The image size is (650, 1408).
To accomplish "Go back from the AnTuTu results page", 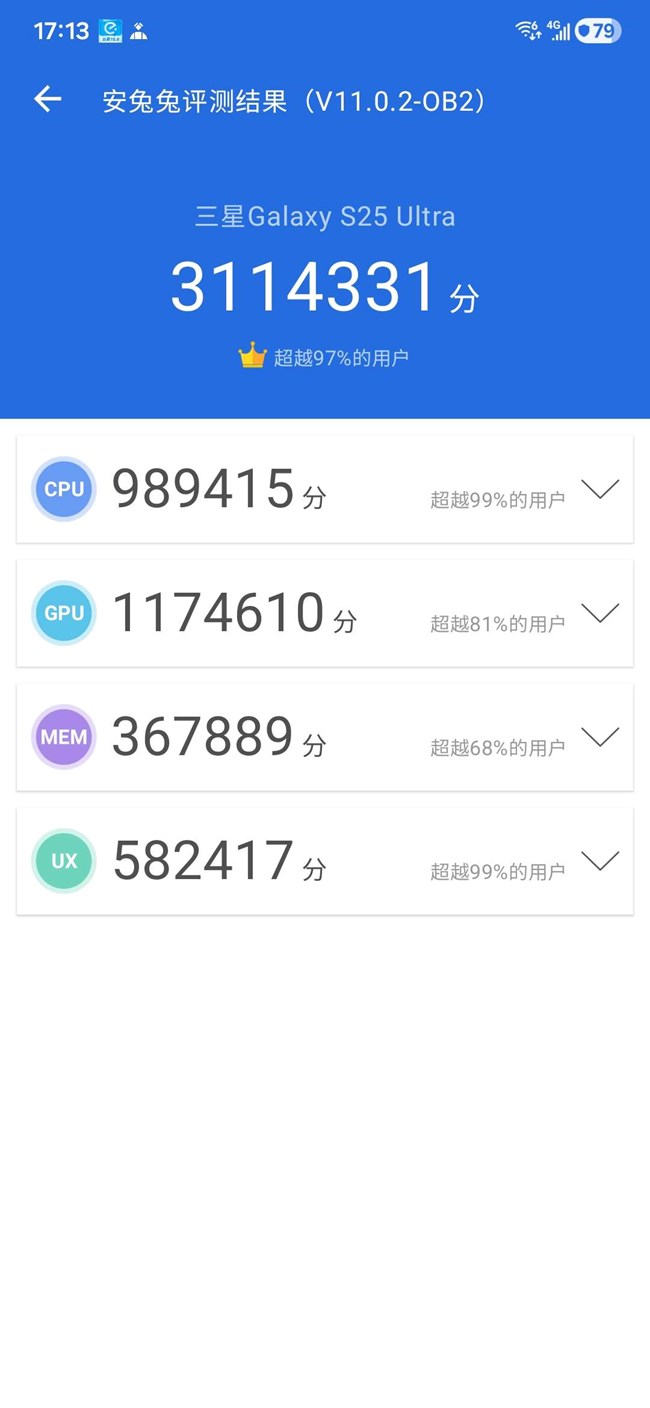I will [48, 99].
